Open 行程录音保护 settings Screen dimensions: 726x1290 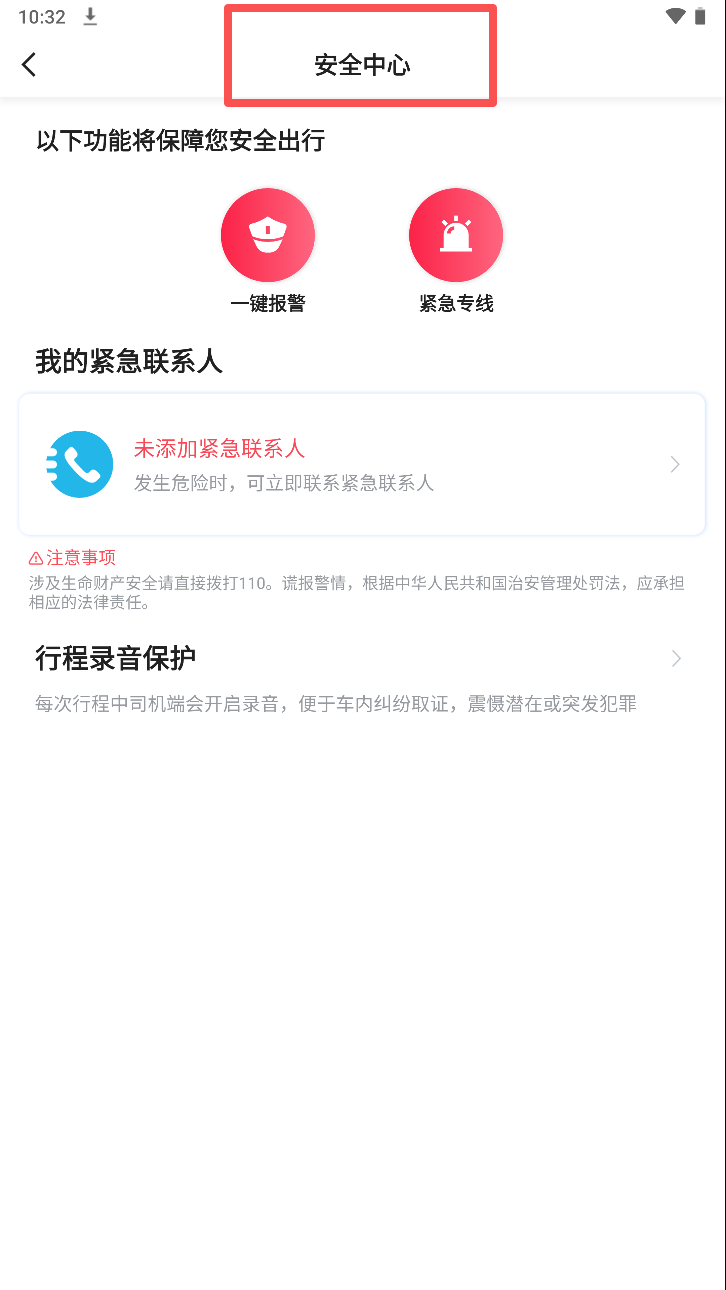(x=360, y=658)
